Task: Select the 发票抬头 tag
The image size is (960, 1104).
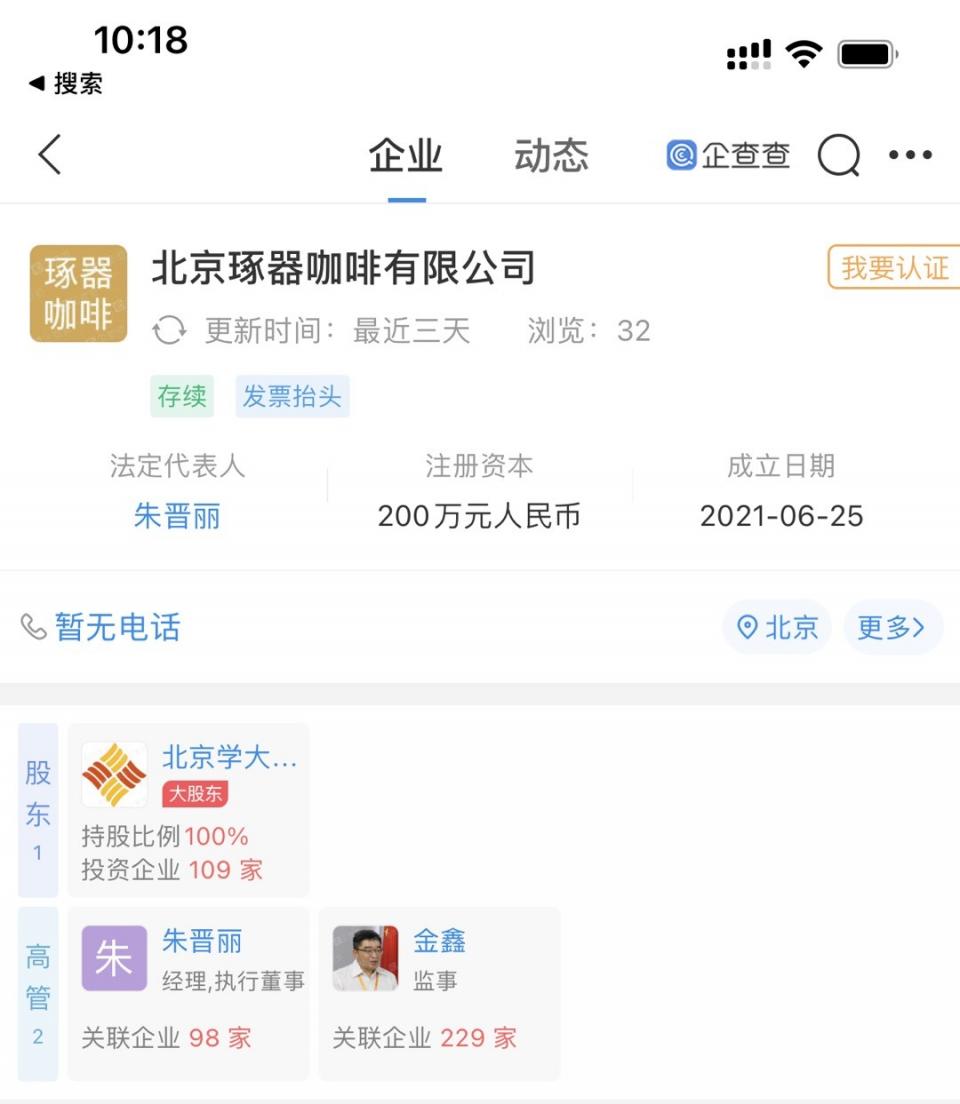Action: click(292, 397)
